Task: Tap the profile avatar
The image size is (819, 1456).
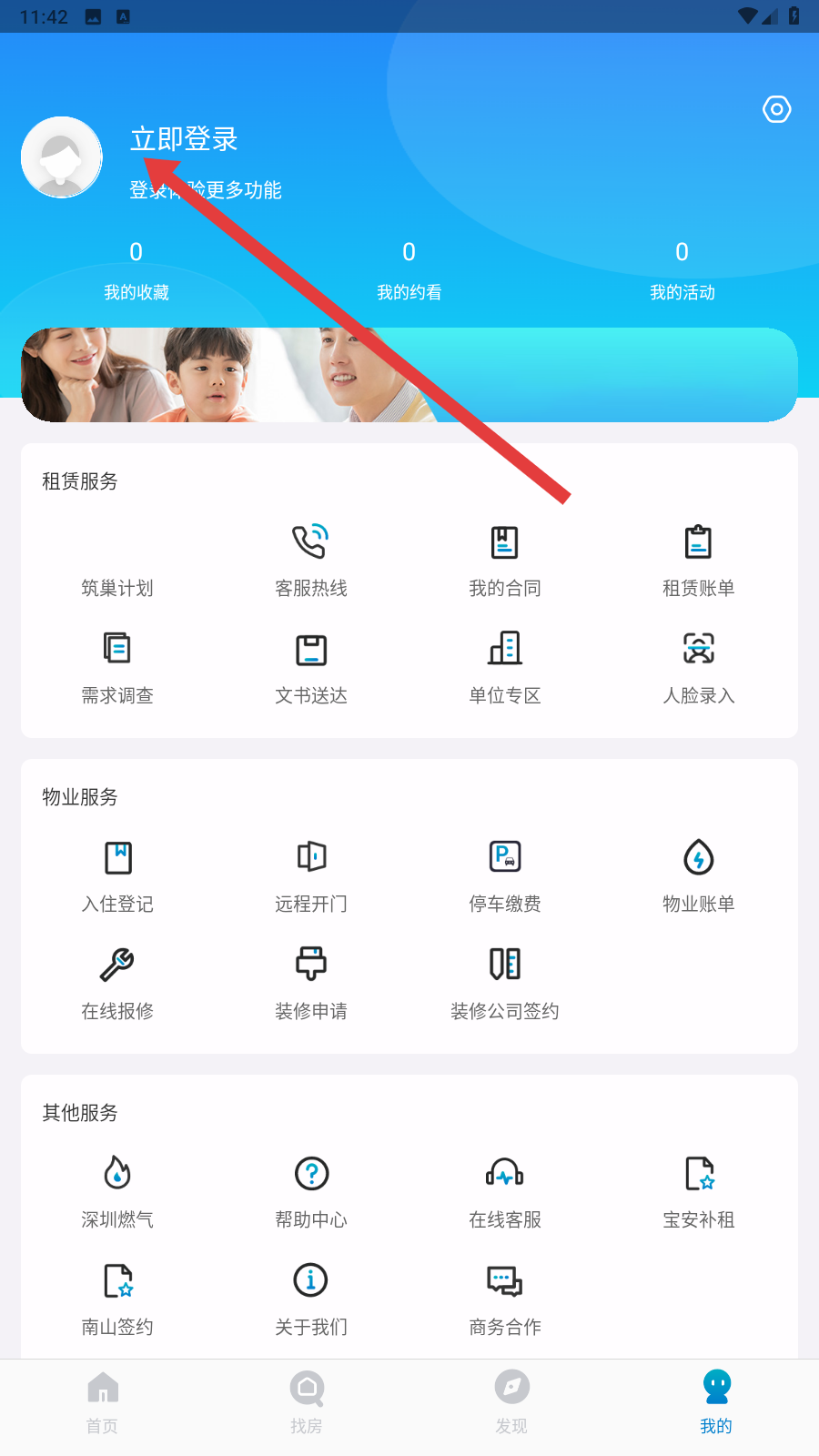Action: click(x=62, y=157)
